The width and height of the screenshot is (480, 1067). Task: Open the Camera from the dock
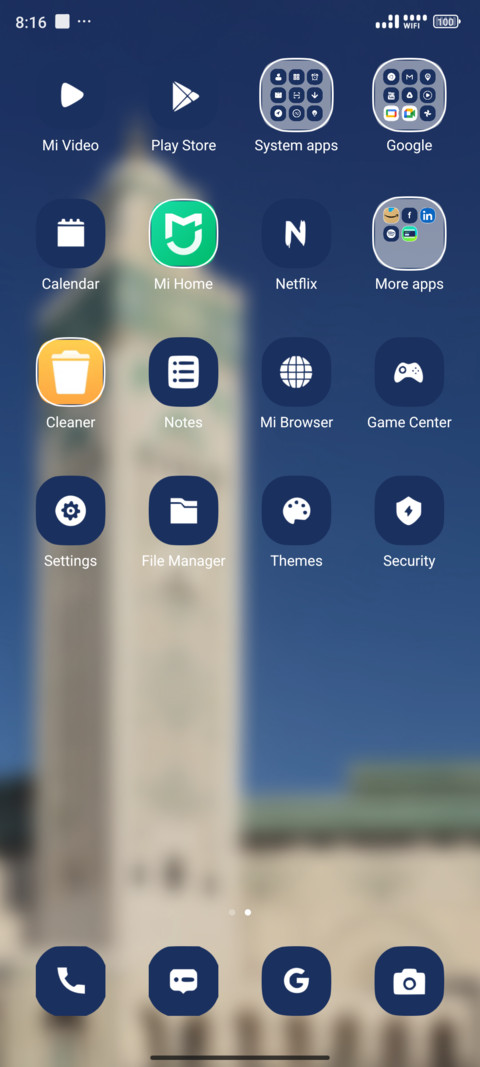coord(409,981)
